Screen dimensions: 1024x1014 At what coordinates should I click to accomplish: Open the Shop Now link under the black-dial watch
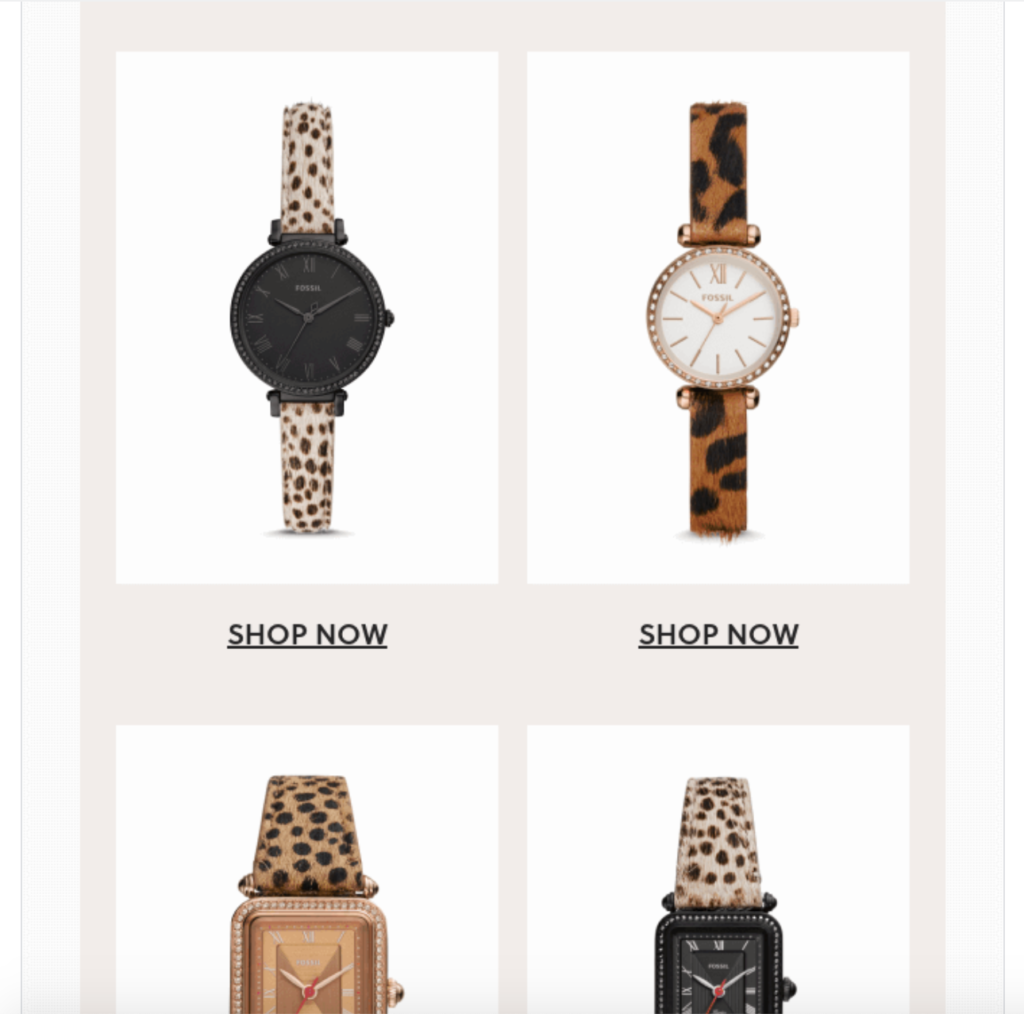point(307,634)
